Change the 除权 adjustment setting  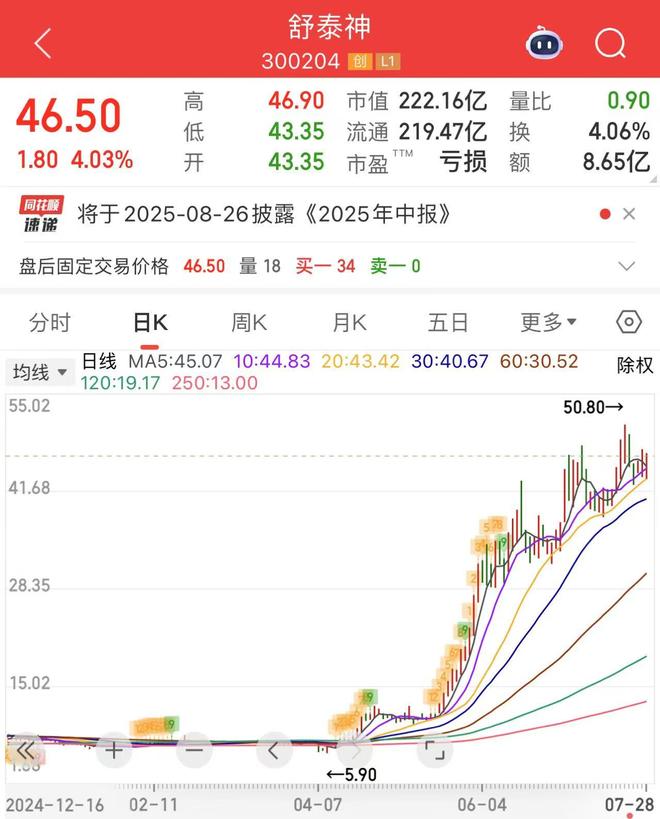coord(634,365)
